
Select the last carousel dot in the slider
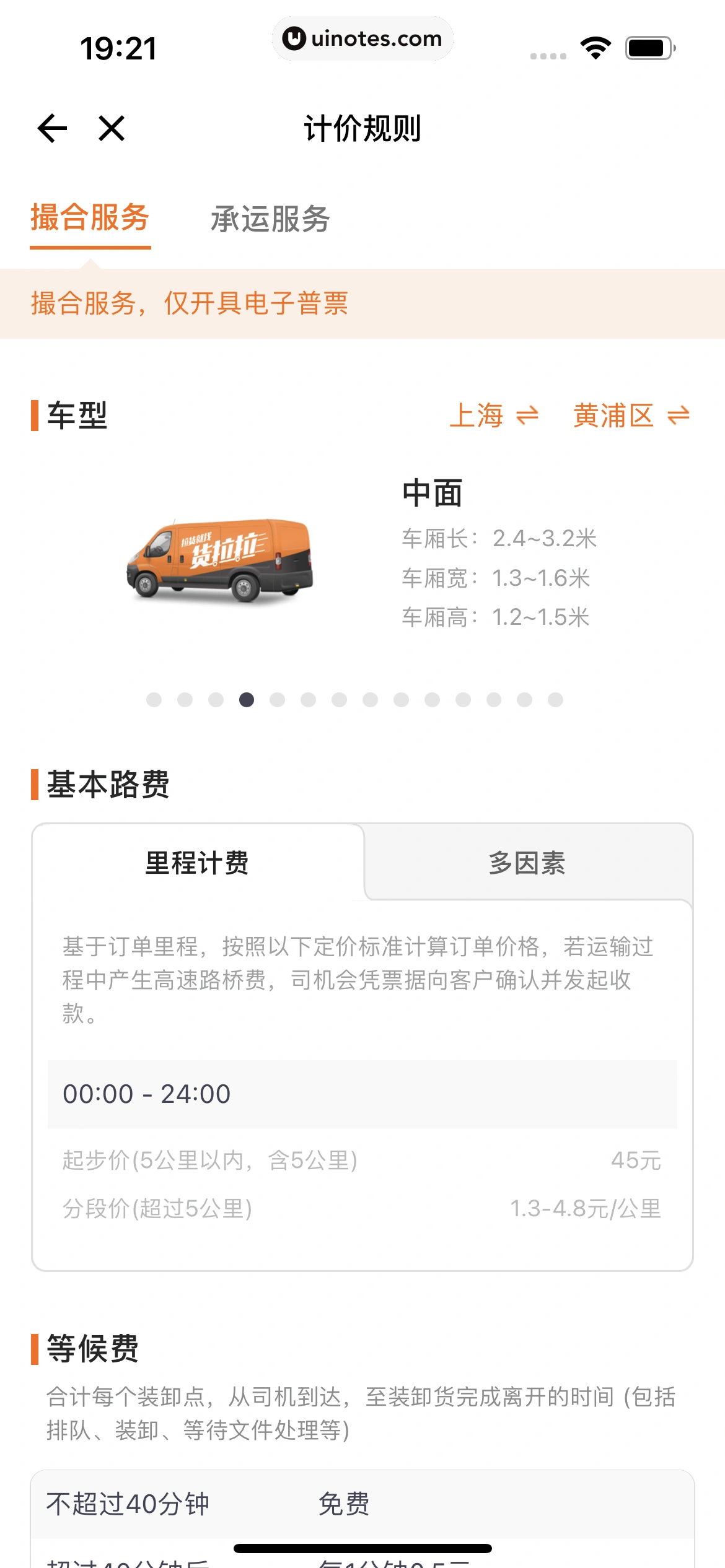(556, 699)
